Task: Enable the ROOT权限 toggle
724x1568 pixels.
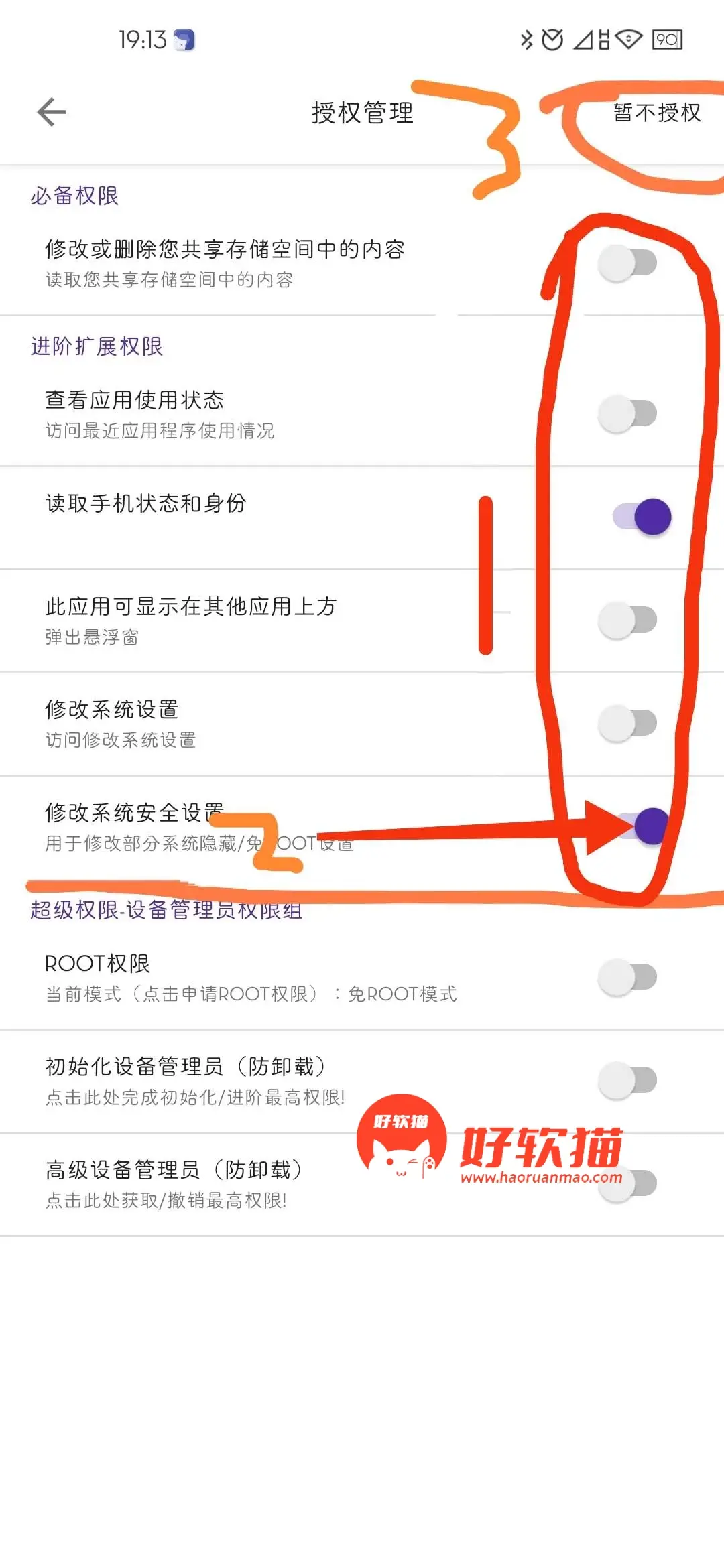Action: pos(627,977)
